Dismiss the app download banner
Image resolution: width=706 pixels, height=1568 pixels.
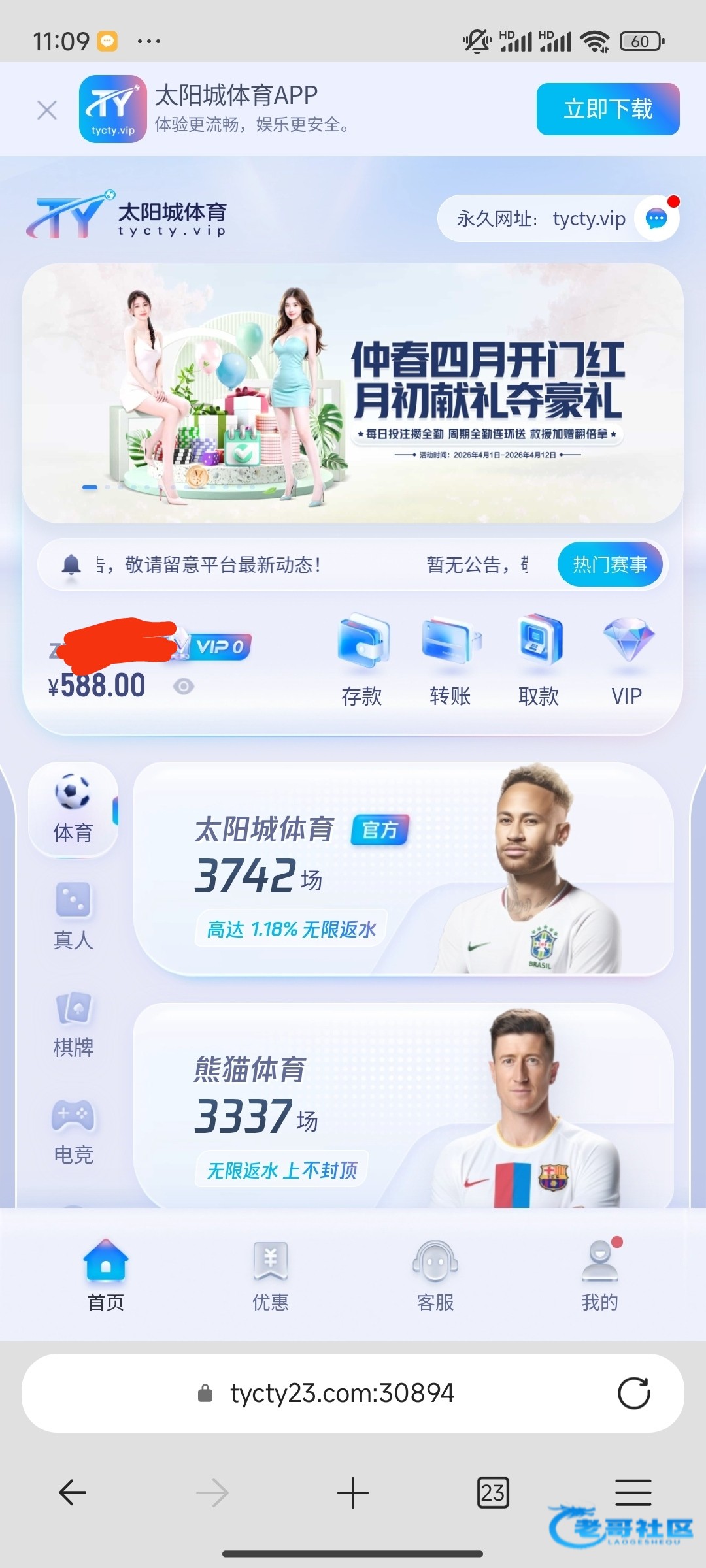click(x=47, y=110)
